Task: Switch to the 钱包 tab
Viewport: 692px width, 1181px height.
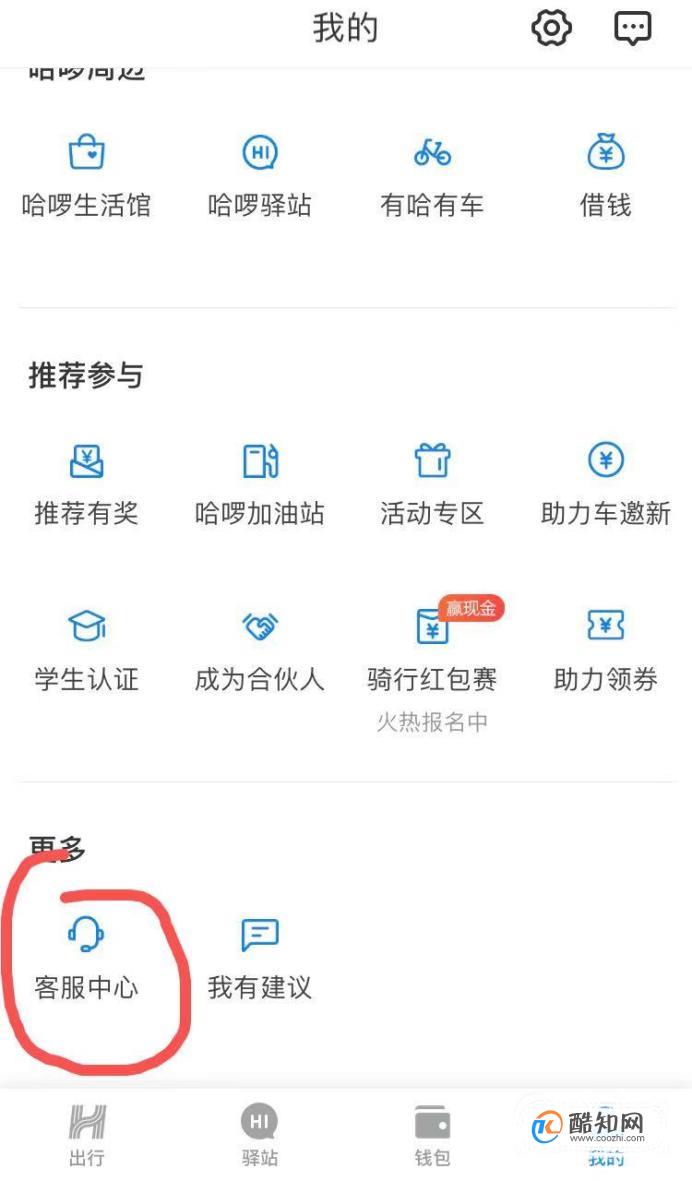Action: coord(432,1135)
